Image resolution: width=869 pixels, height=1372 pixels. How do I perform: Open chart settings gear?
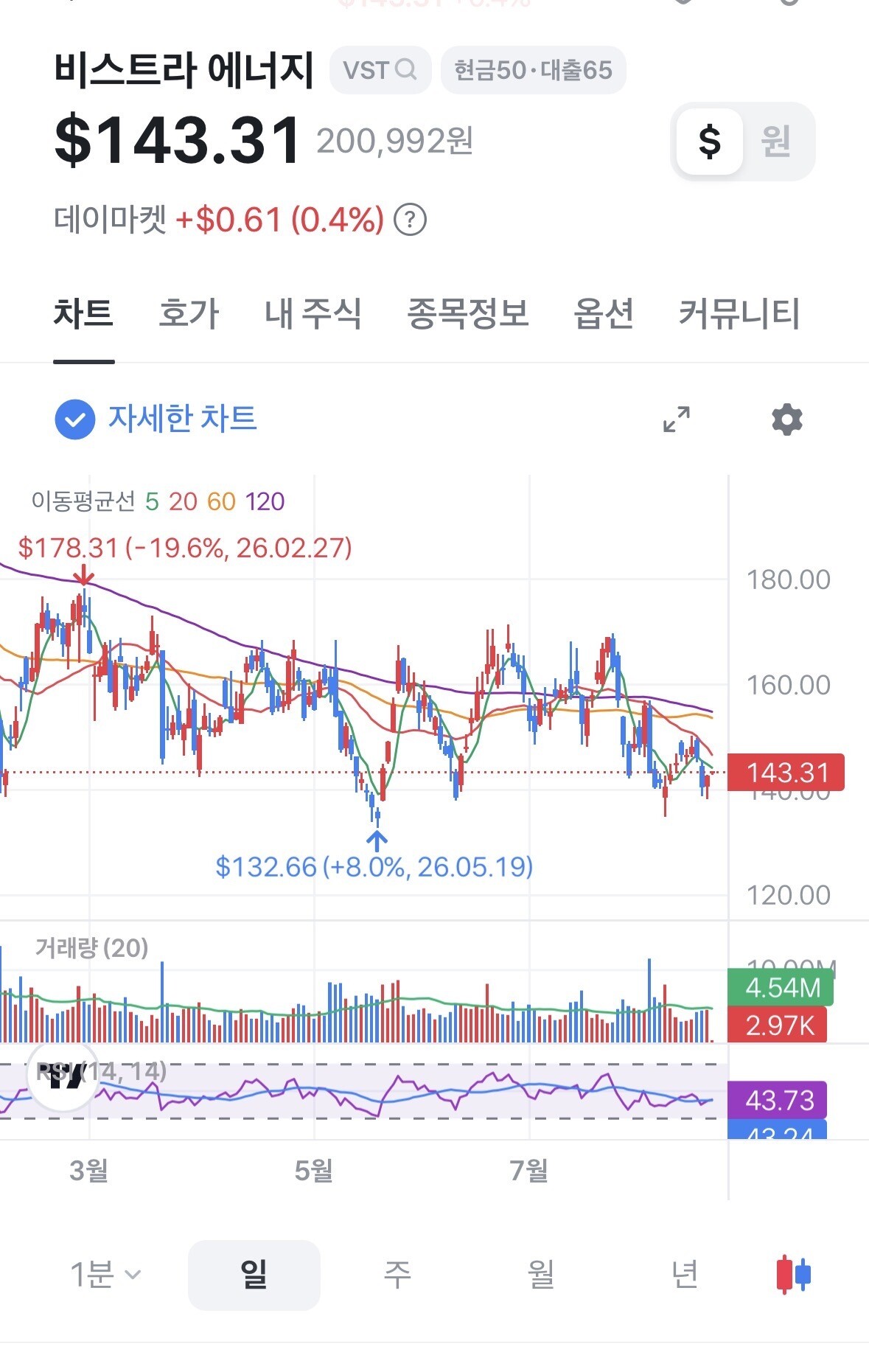[786, 419]
